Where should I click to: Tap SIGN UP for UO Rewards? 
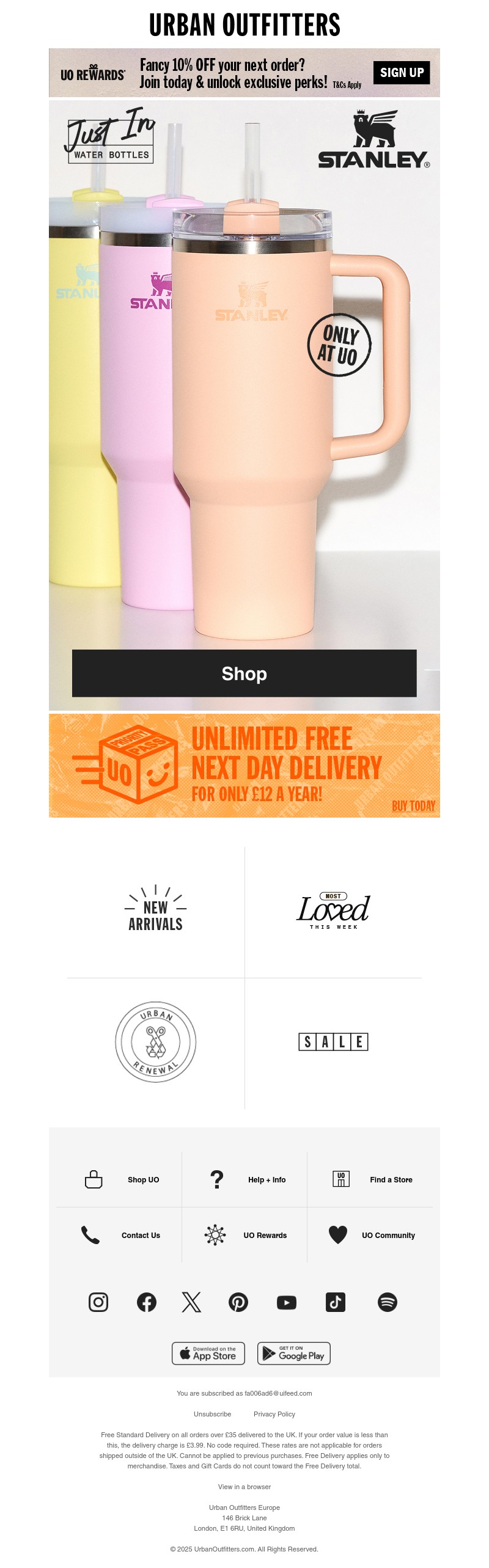[x=402, y=73]
